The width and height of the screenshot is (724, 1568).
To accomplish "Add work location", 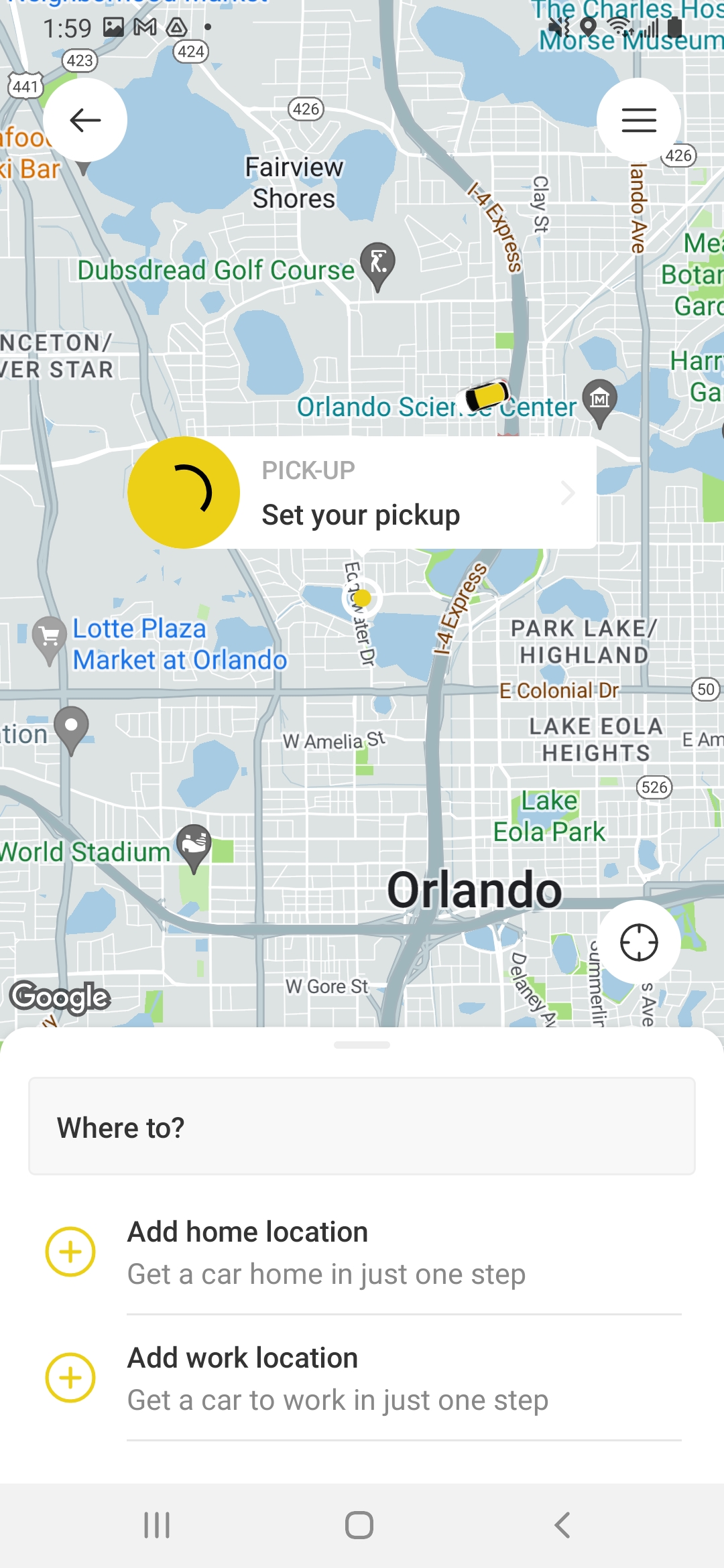I will (362, 1378).
